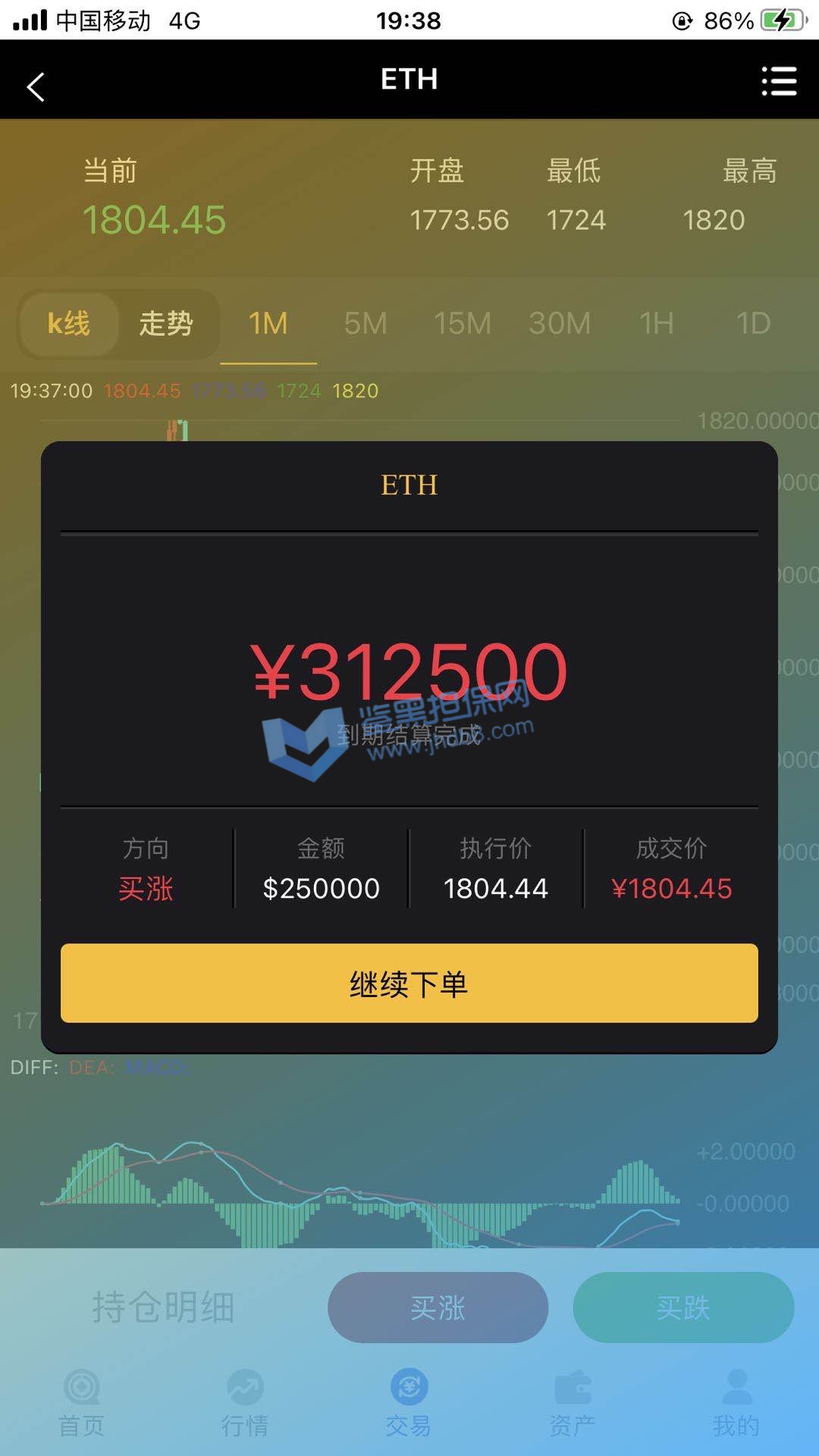Open the 我的 profile tab
819x1456 pixels.
click(736, 1403)
